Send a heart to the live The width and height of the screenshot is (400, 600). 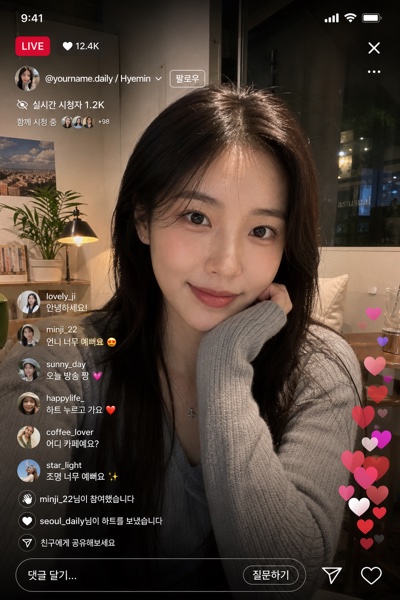point(371,575)
